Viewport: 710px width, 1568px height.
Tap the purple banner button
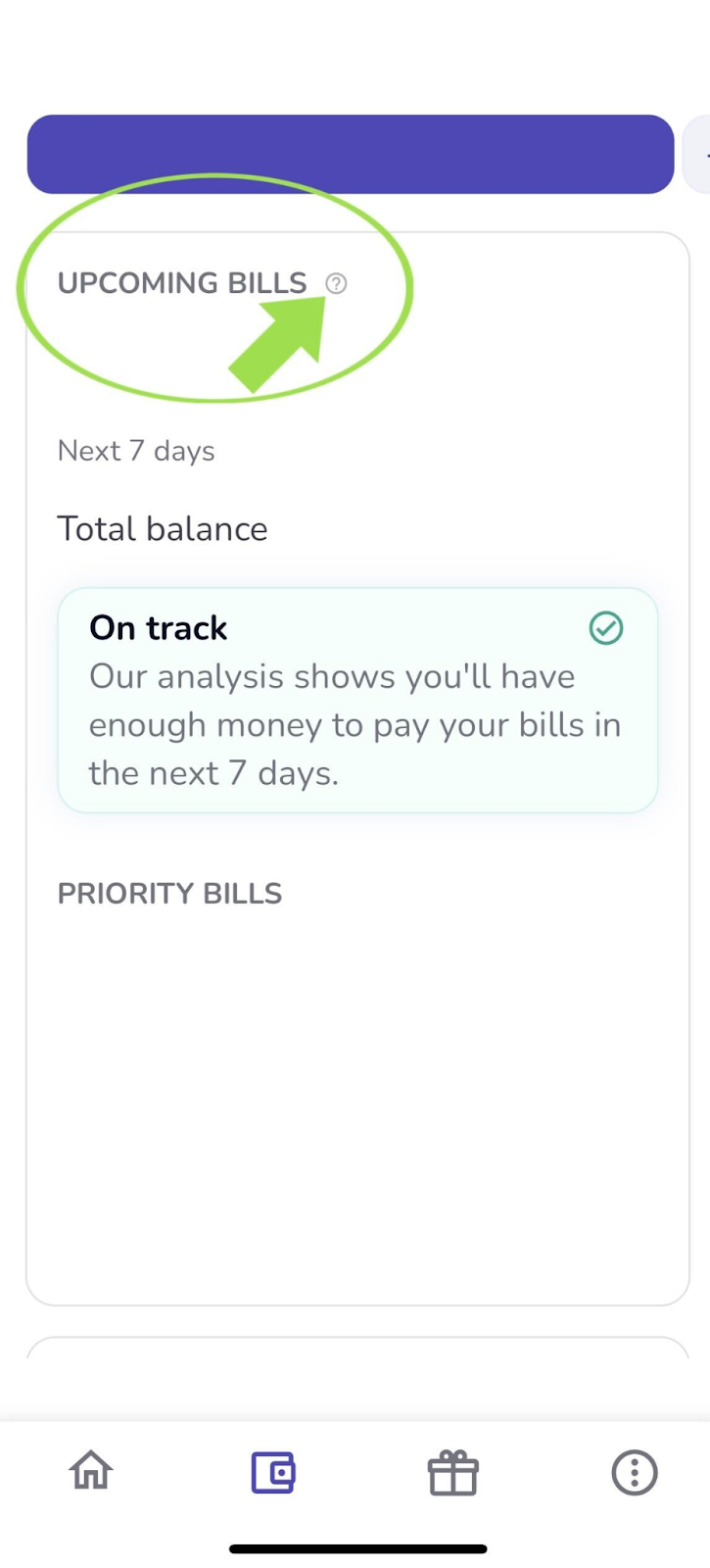point(351,154)
